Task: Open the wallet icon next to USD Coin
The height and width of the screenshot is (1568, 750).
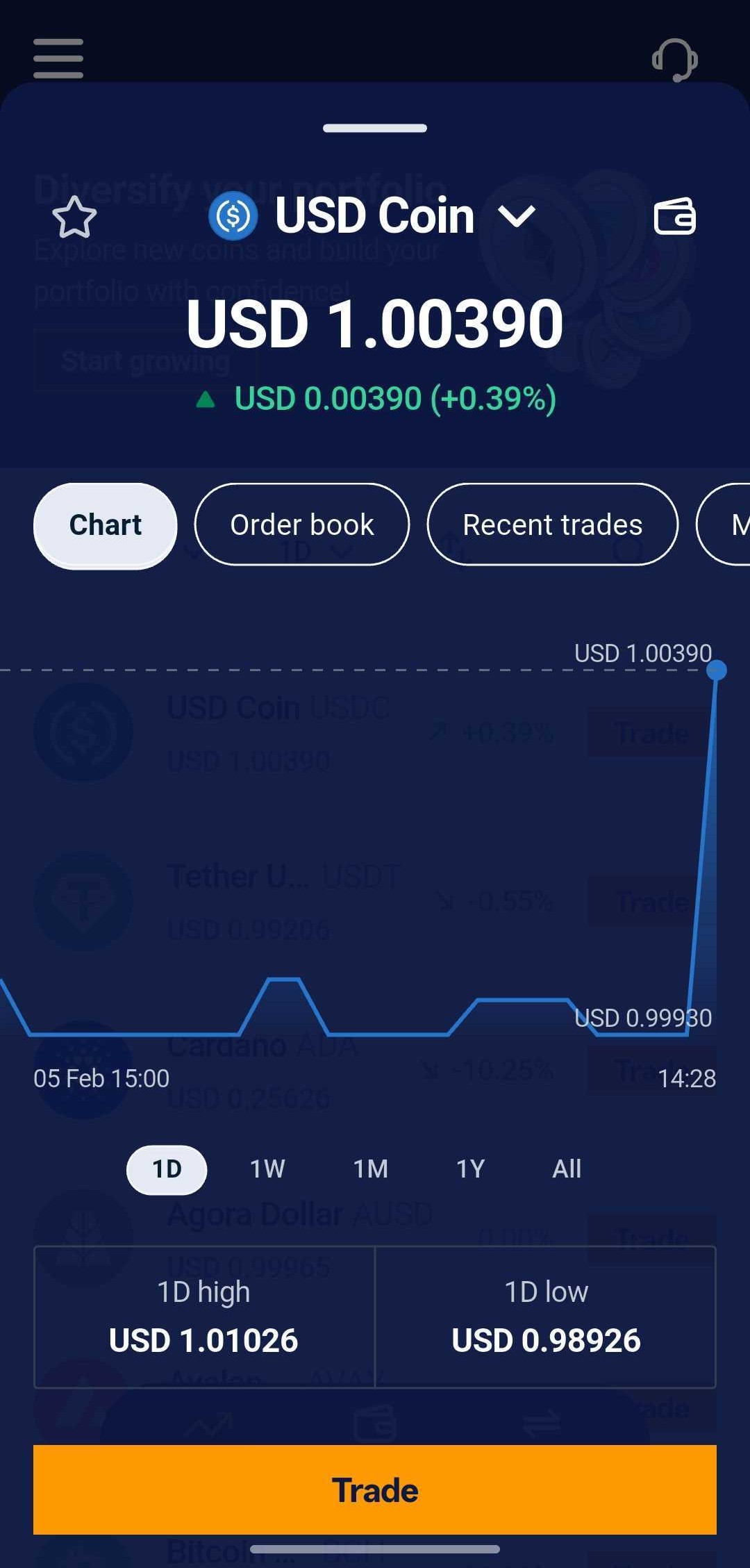Action: 674,217
